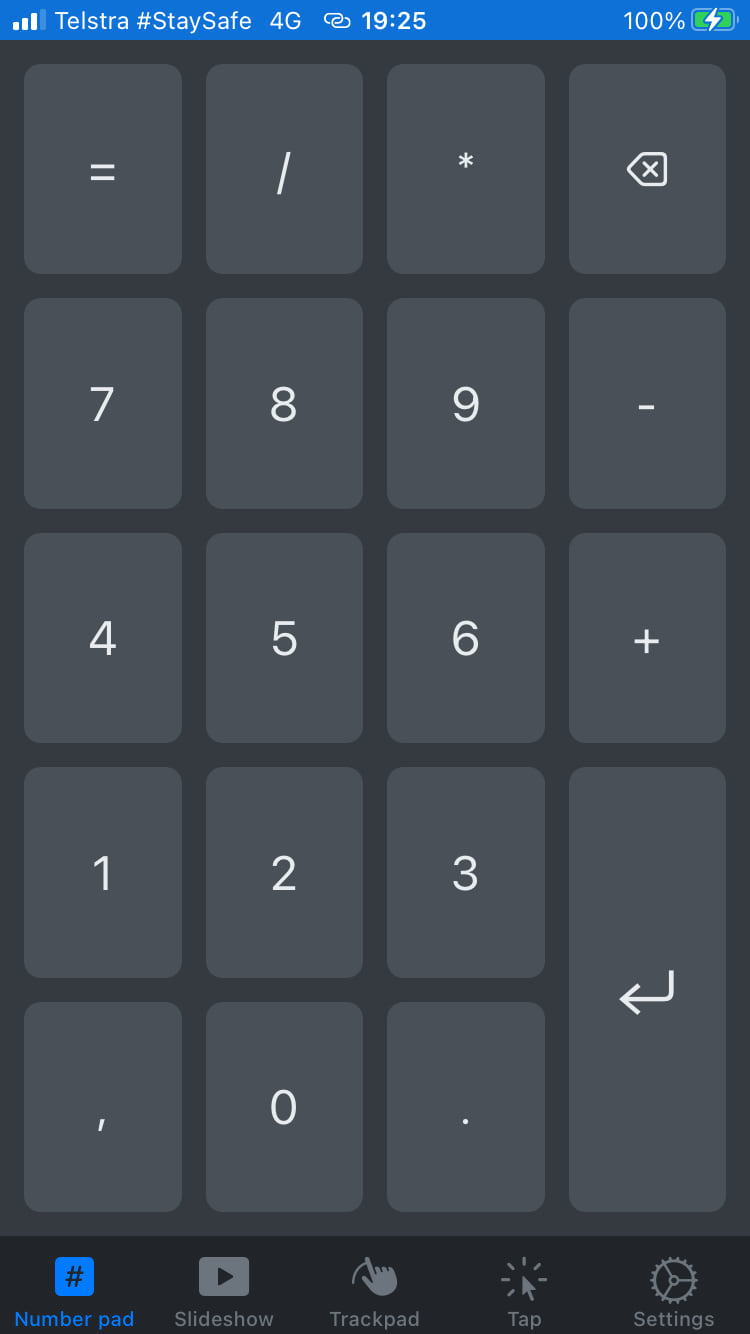The image size is (750, 1334).
Task: Switch to the Slideshow tab
Action: point(224,1292)
